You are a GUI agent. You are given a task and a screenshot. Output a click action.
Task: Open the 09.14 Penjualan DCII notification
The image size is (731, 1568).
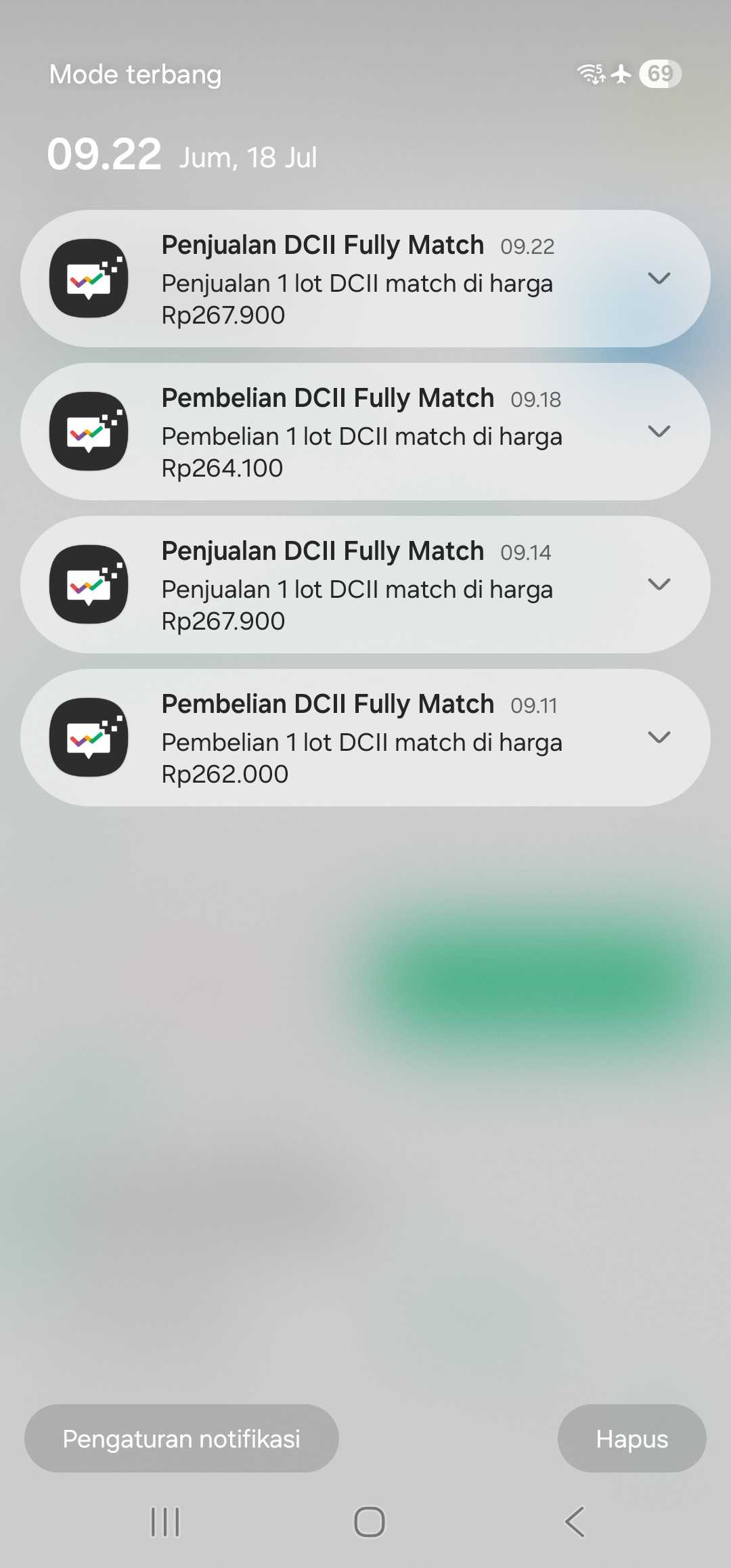point(365,585)
